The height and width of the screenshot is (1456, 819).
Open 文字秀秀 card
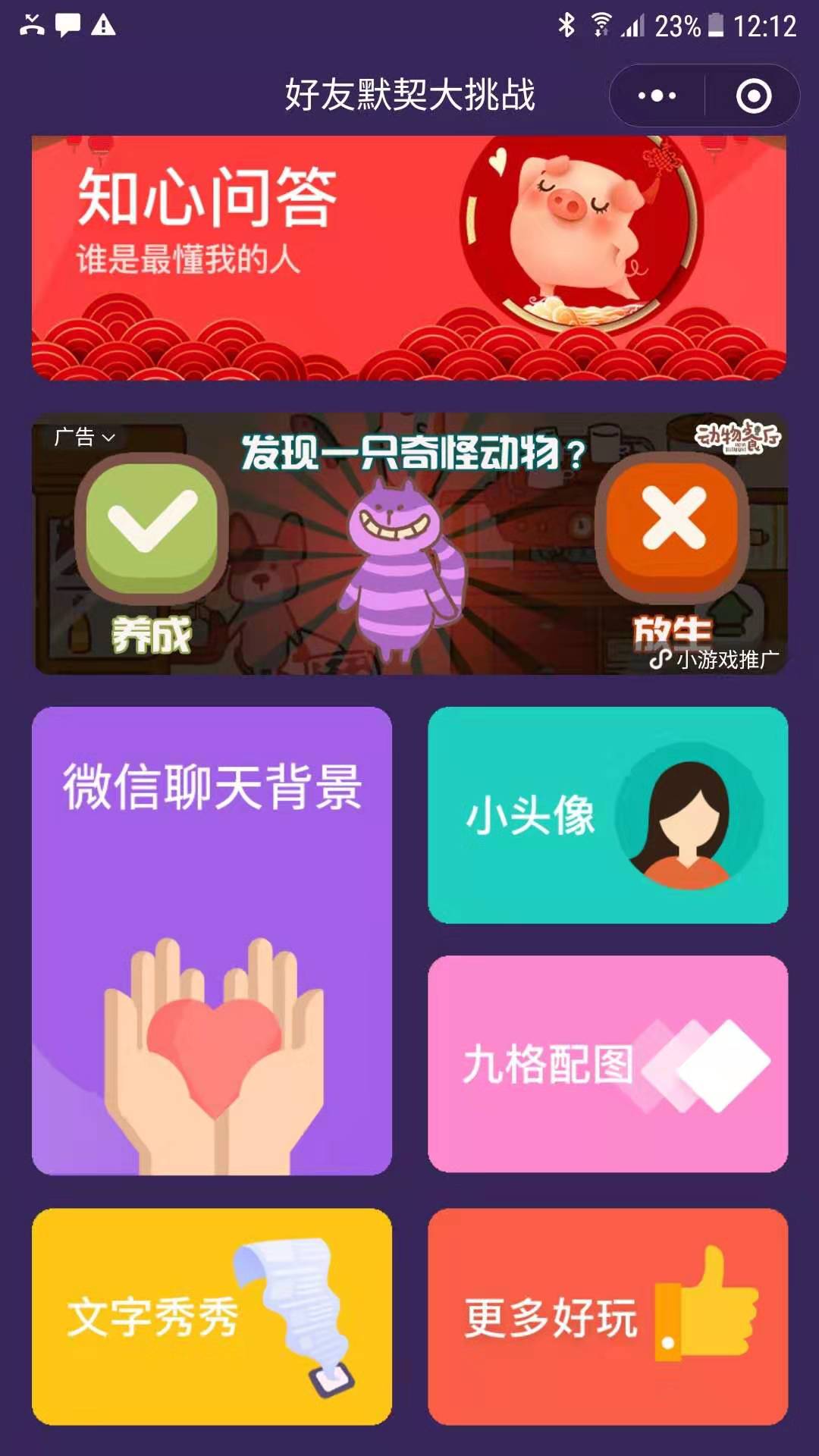pos(212,1316)
